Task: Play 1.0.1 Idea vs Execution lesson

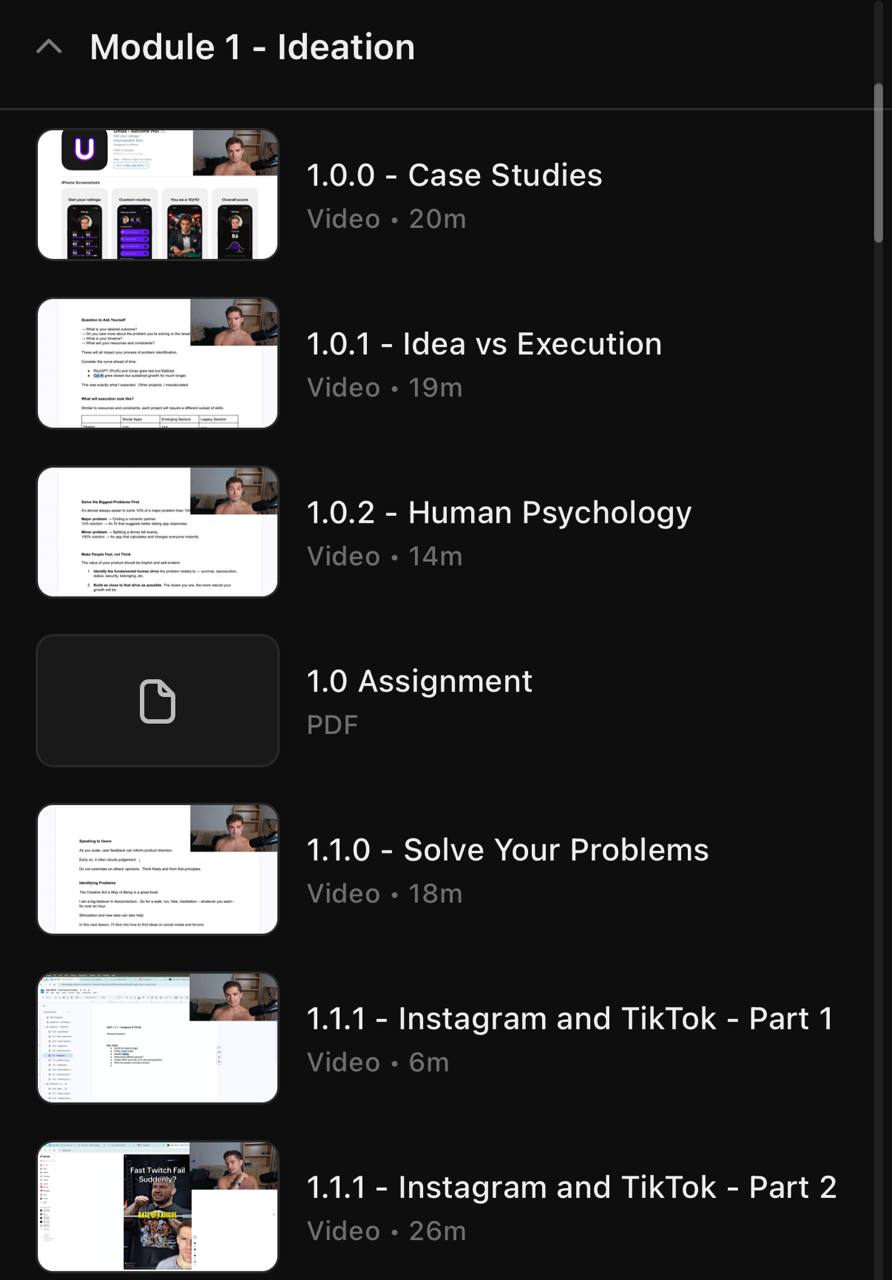Action: point(483,345)
